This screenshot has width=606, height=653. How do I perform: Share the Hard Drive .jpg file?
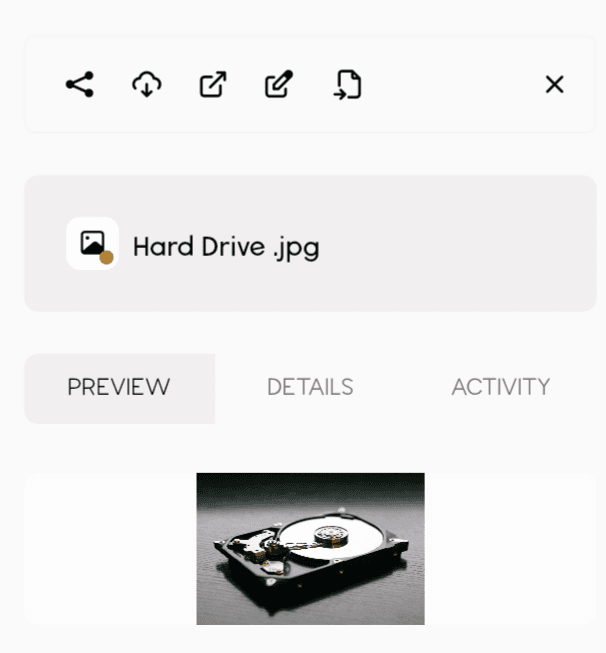[80, 84]
